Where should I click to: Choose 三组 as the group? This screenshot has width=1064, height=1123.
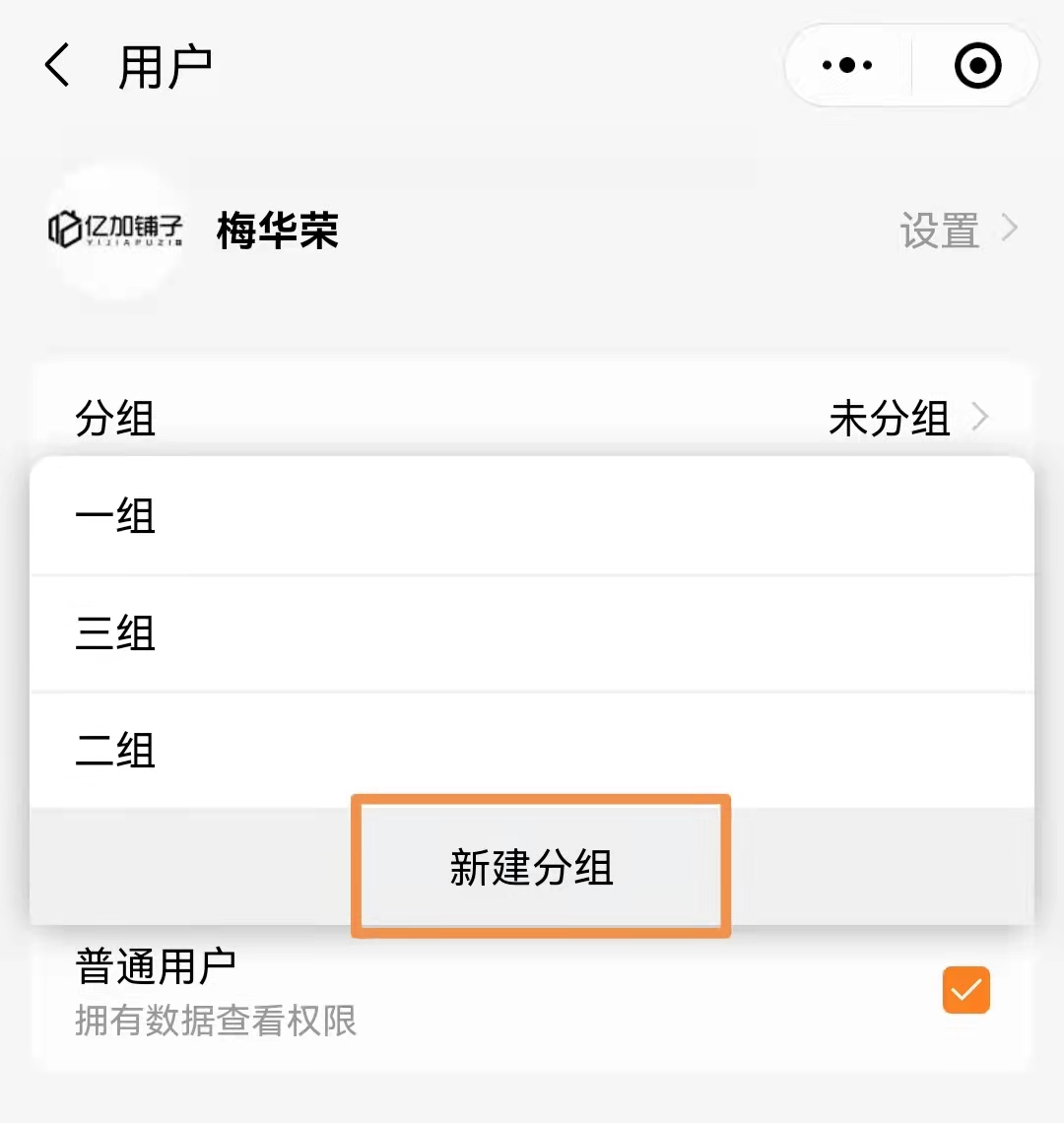[x=532, y=633]
